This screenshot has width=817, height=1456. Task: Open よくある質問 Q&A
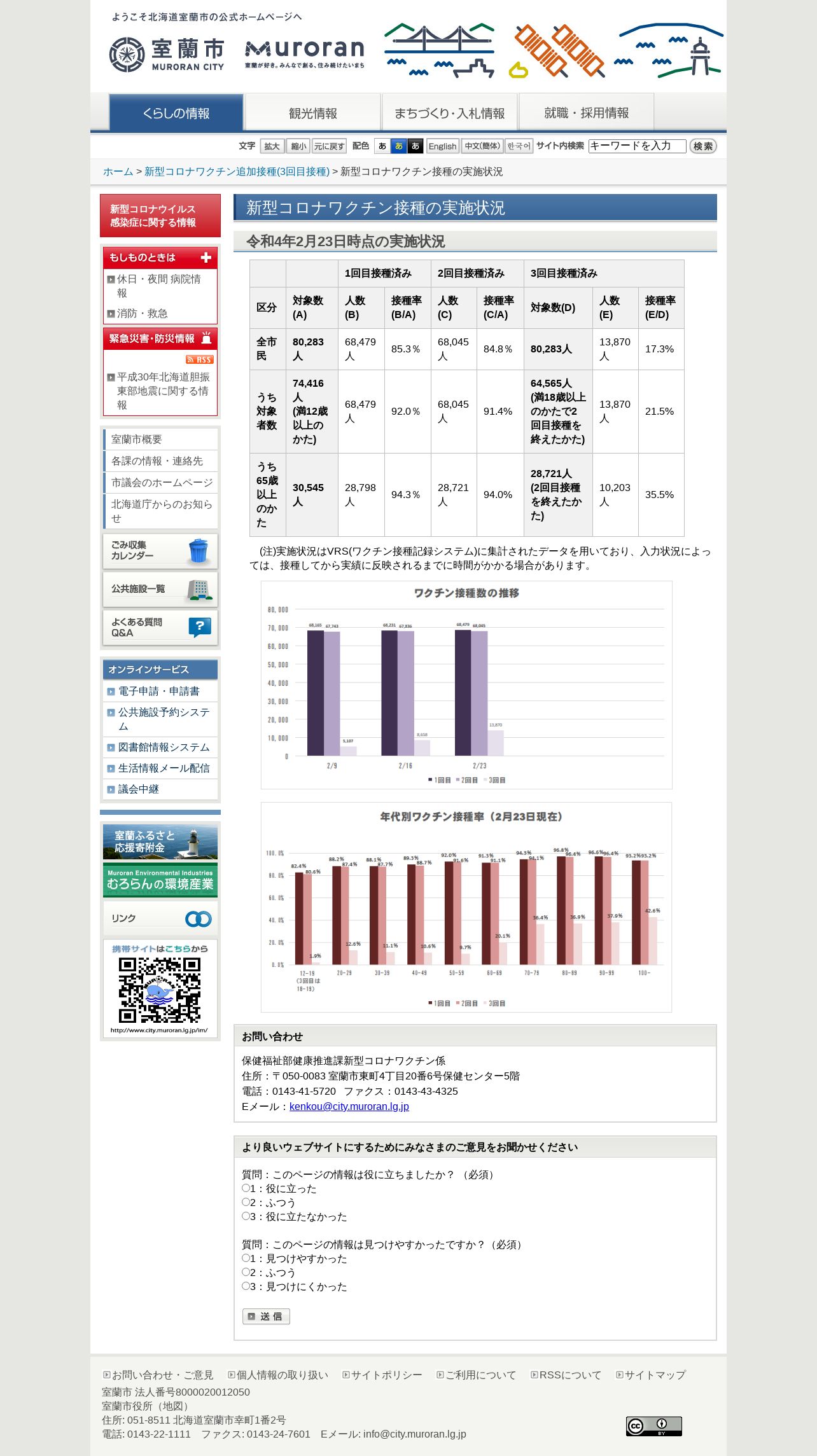(x=160, y=627)
